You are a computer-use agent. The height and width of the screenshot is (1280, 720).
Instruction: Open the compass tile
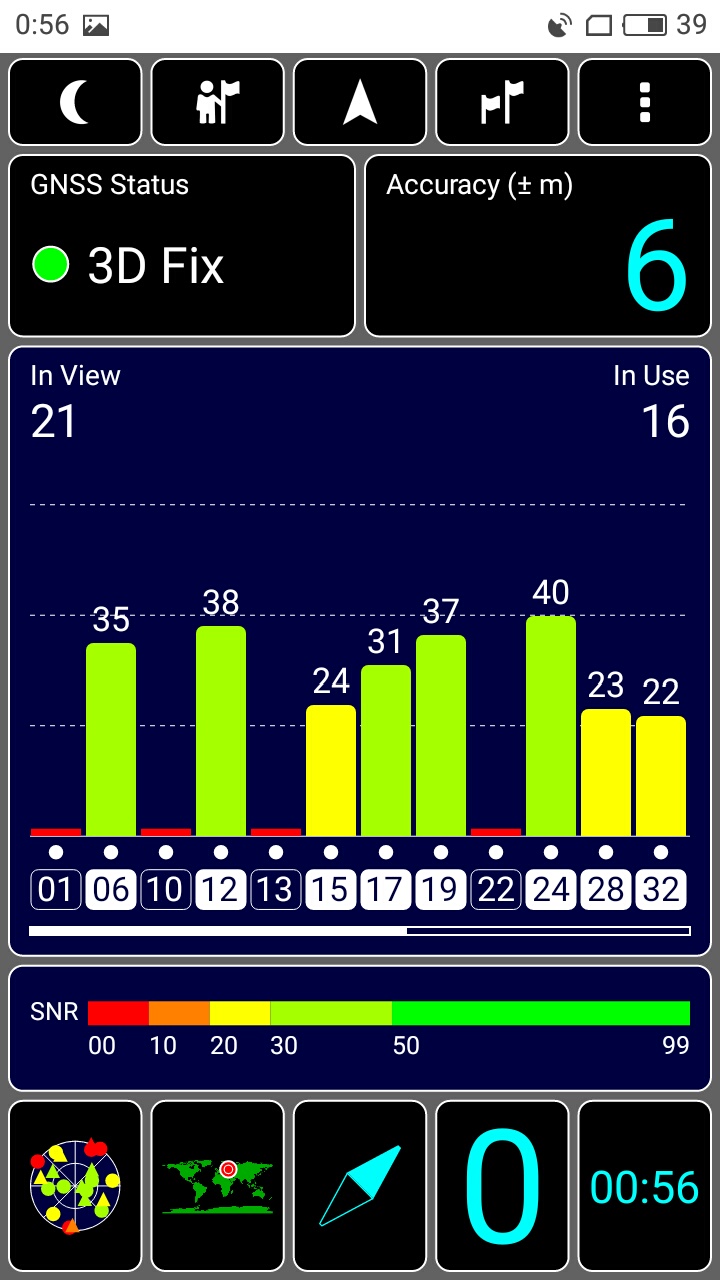[360, 1186]
